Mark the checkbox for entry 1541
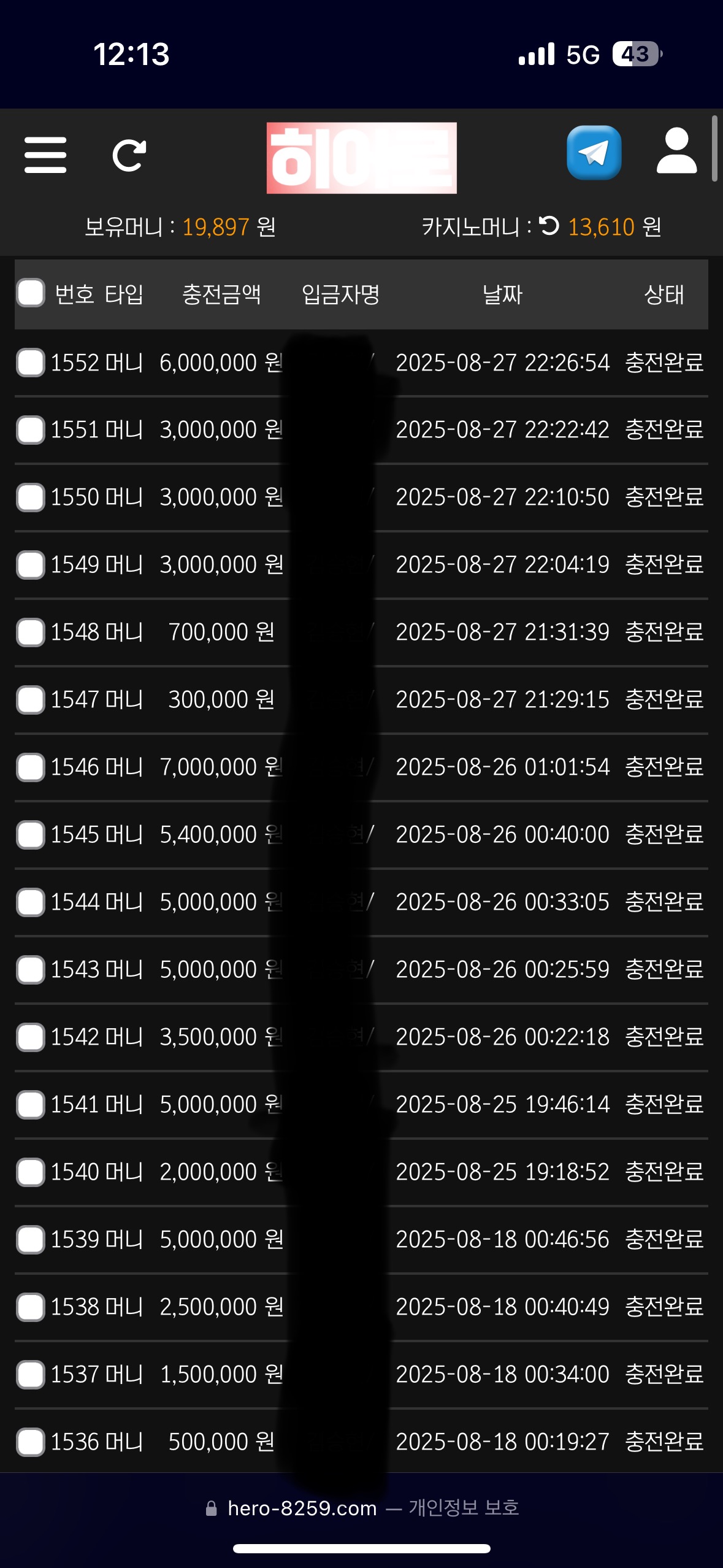Image resolution: width=723 pixels, height=1568 pixels. coord(31,1105)
